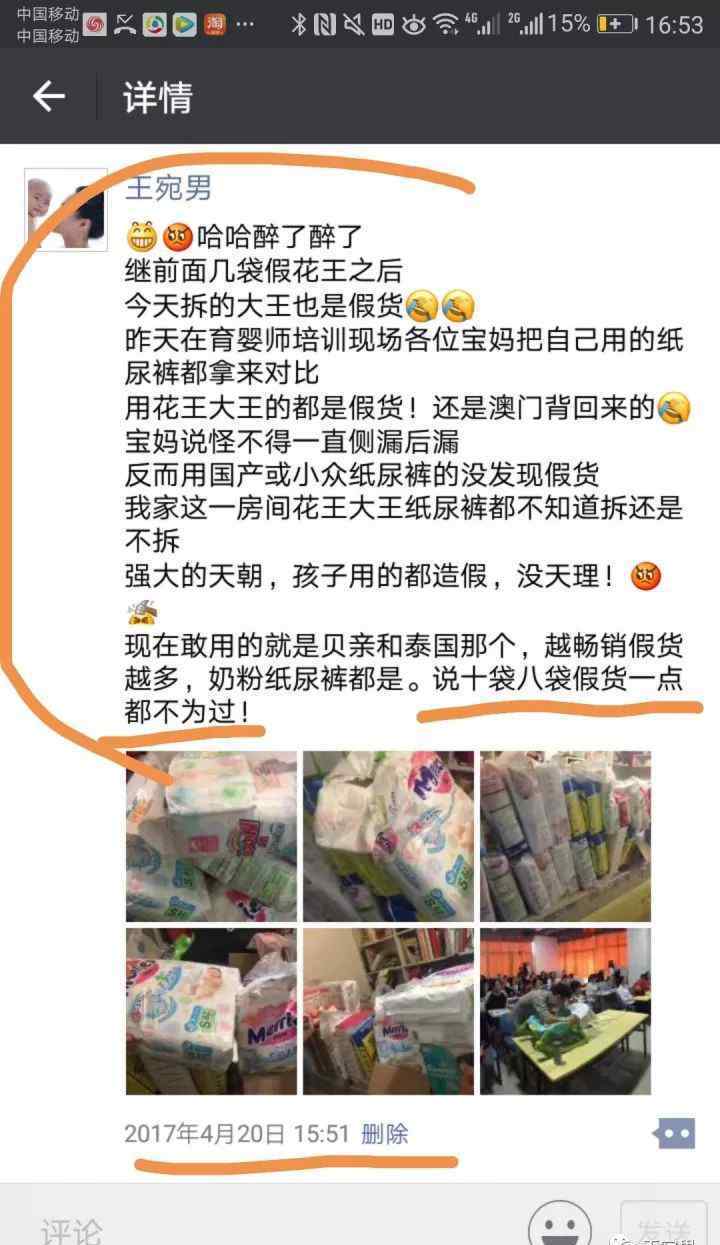Image resolution: width=720 pixels, height=1245 pixels.
Task: Open 王宛男's name link
Action: [167, 187]
